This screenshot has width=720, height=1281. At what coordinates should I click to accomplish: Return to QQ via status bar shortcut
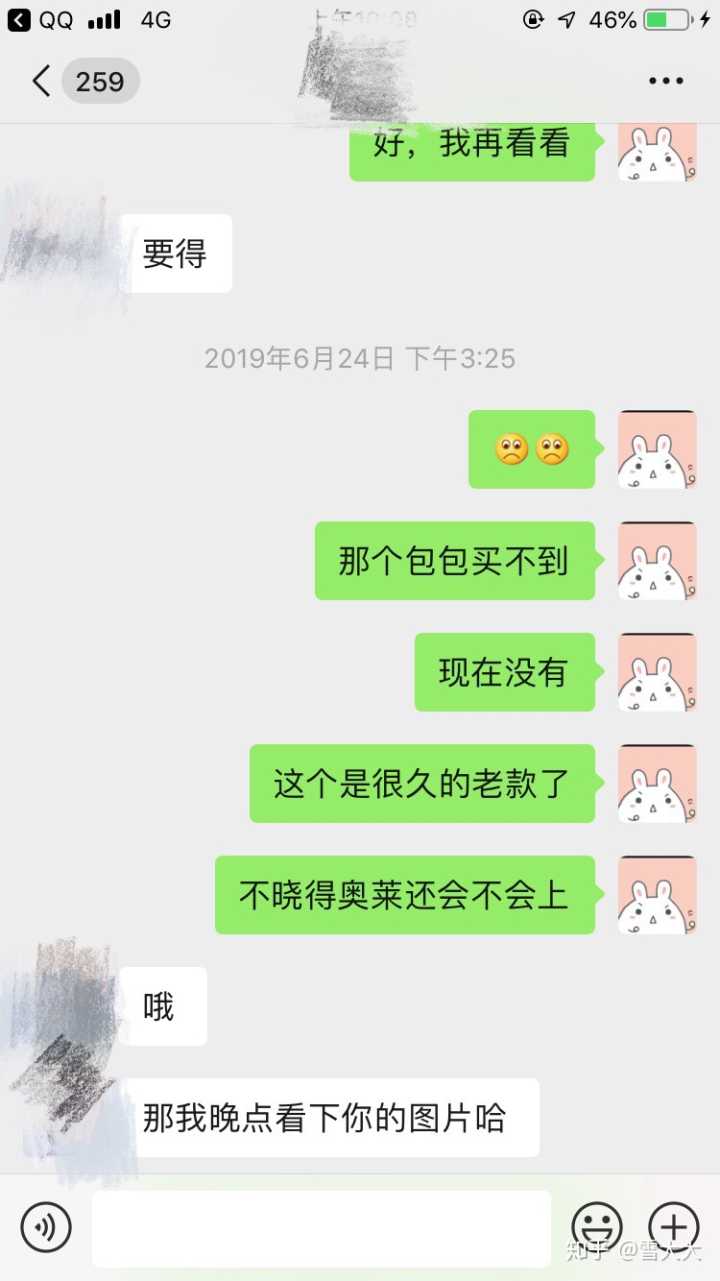point(40,20)
